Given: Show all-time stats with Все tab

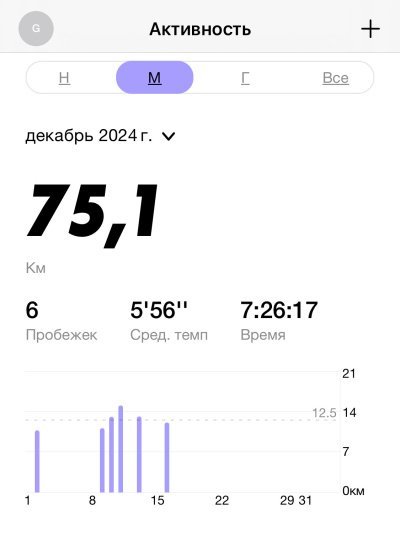Looking at the screenshot, I should coord(335,78).
